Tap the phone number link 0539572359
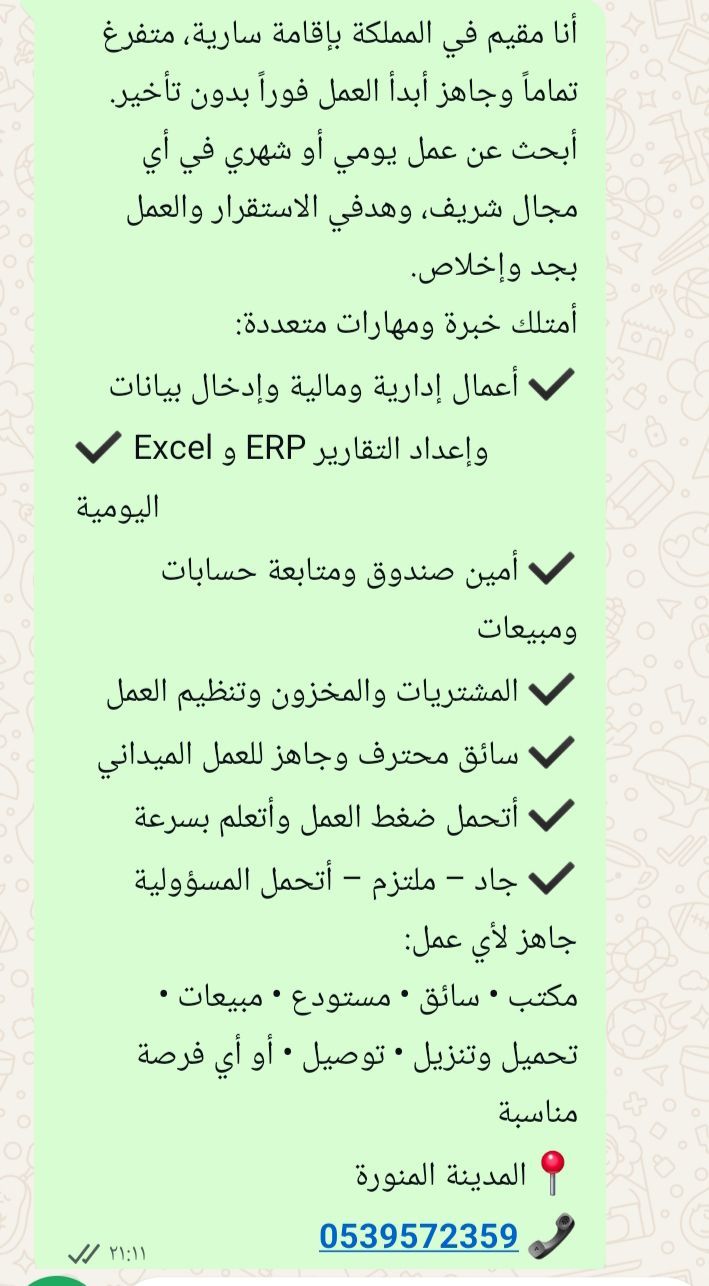 [x=418, y=1237]
